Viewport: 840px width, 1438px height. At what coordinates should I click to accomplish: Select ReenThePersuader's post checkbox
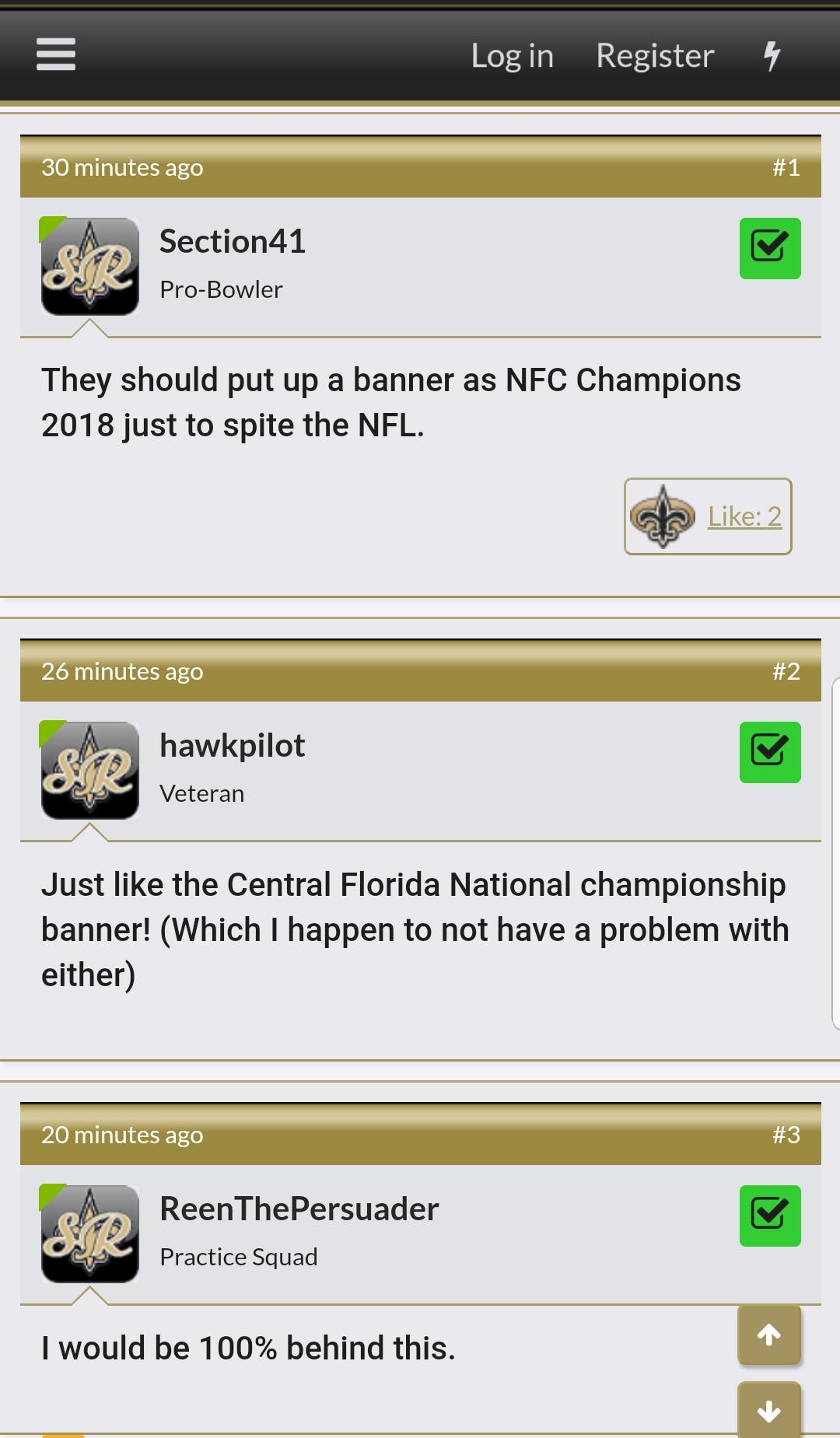tap(770, 1216)
